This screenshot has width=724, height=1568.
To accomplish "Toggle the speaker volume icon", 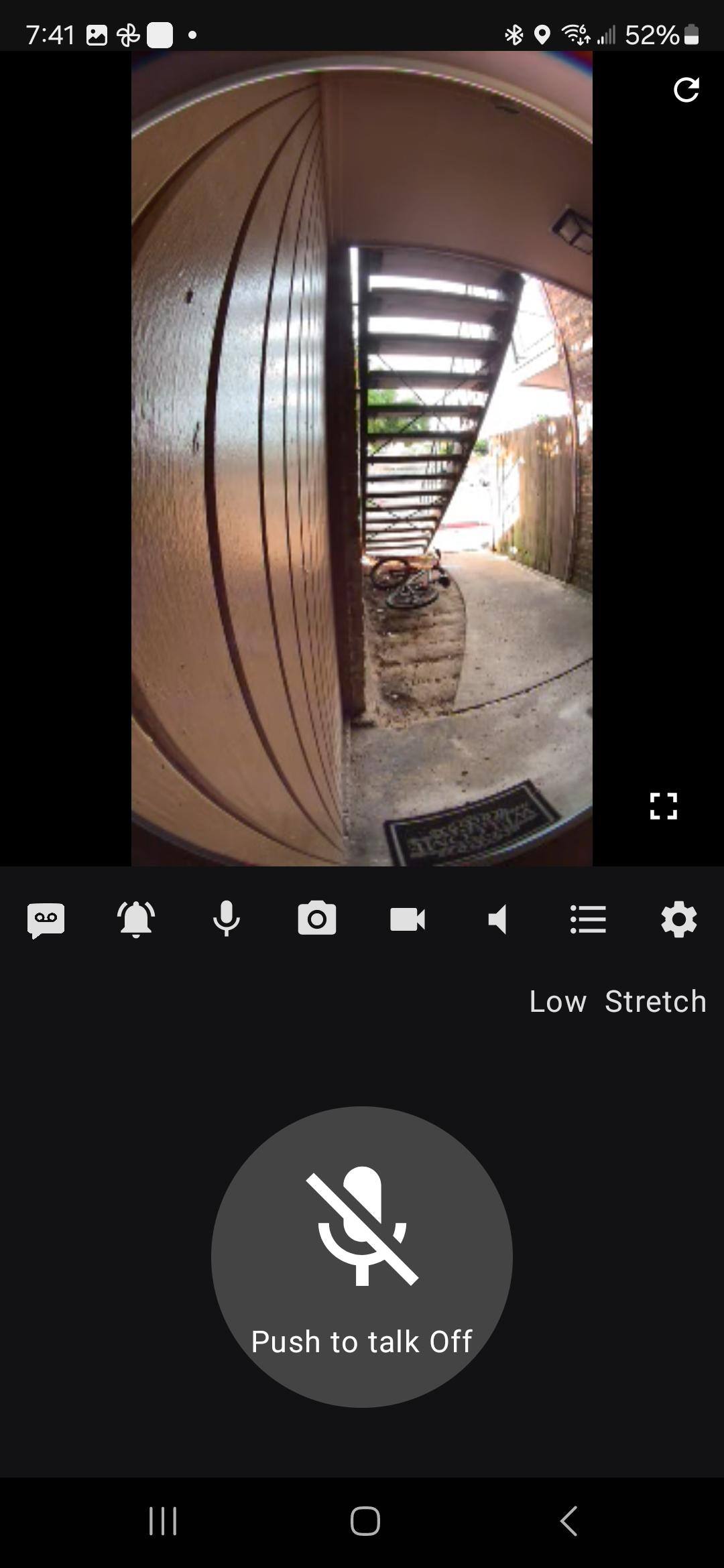I will 498,919.
